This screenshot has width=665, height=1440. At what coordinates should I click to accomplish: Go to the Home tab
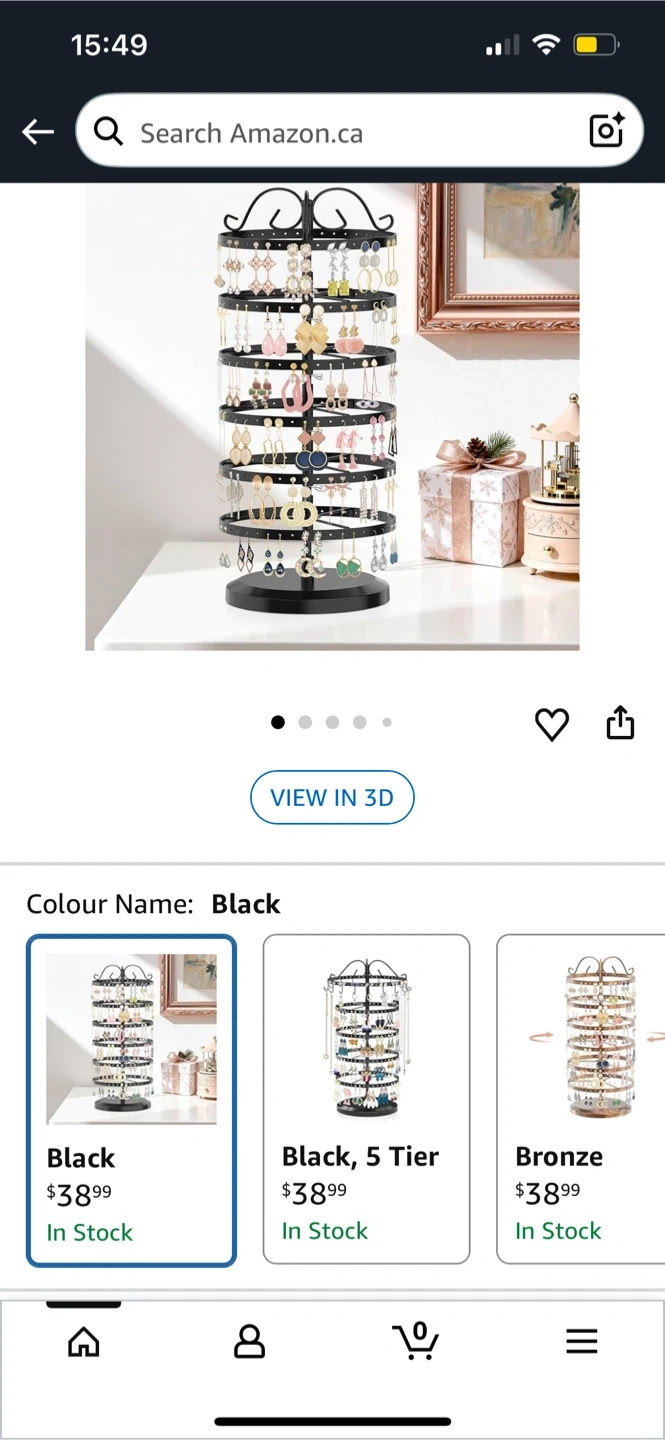coord(84,1342)
